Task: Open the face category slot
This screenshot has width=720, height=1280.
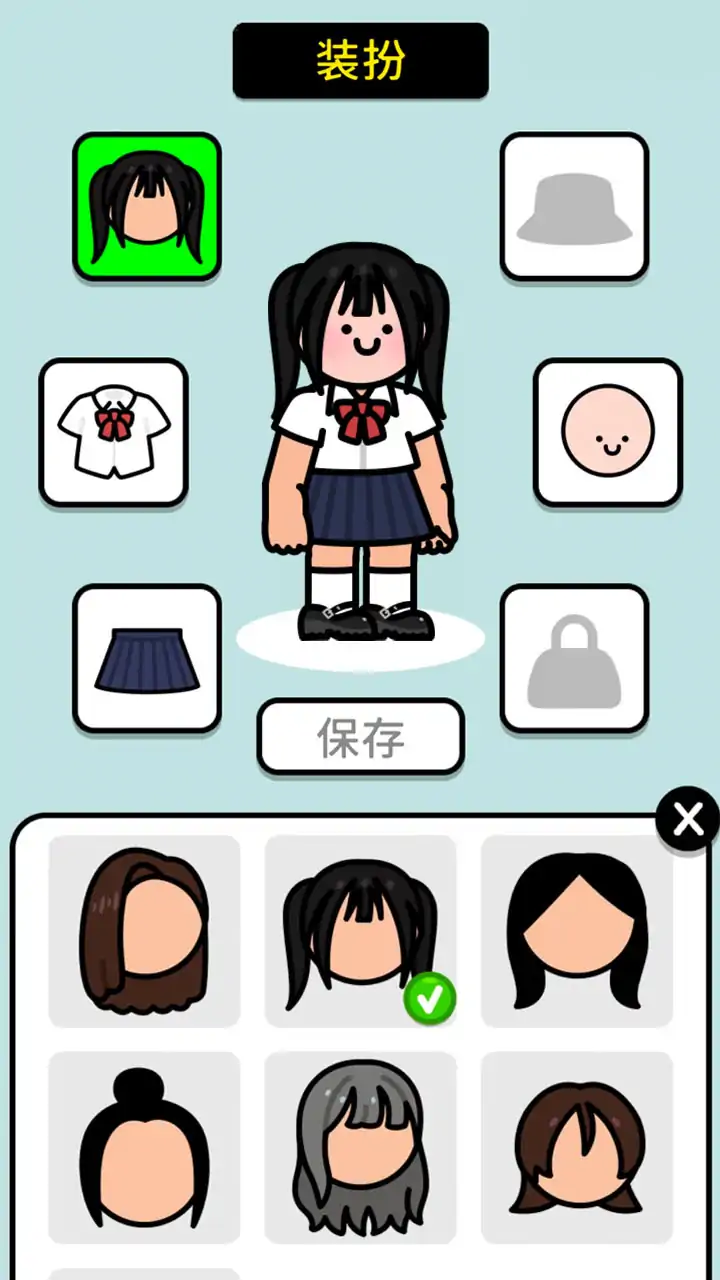Action: pos(607,432)
